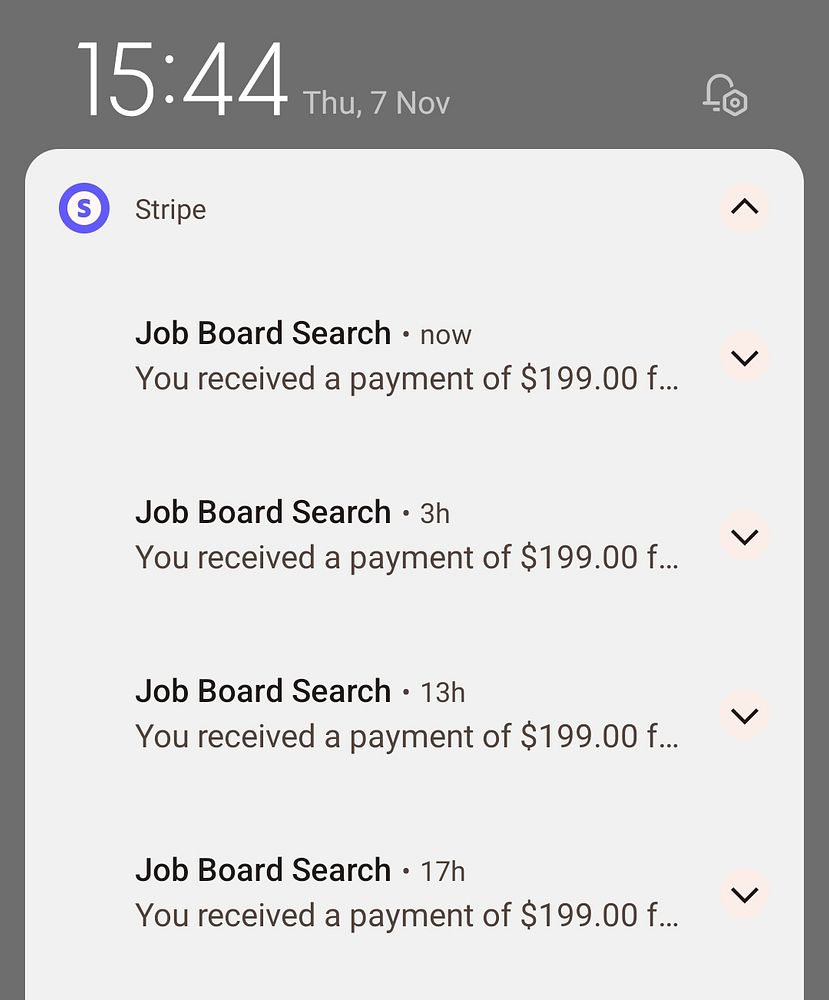Collapse the Stripe notification group
Viewport: 829px width, 1000px height.
pyautogui.click(x=745, y=208)
